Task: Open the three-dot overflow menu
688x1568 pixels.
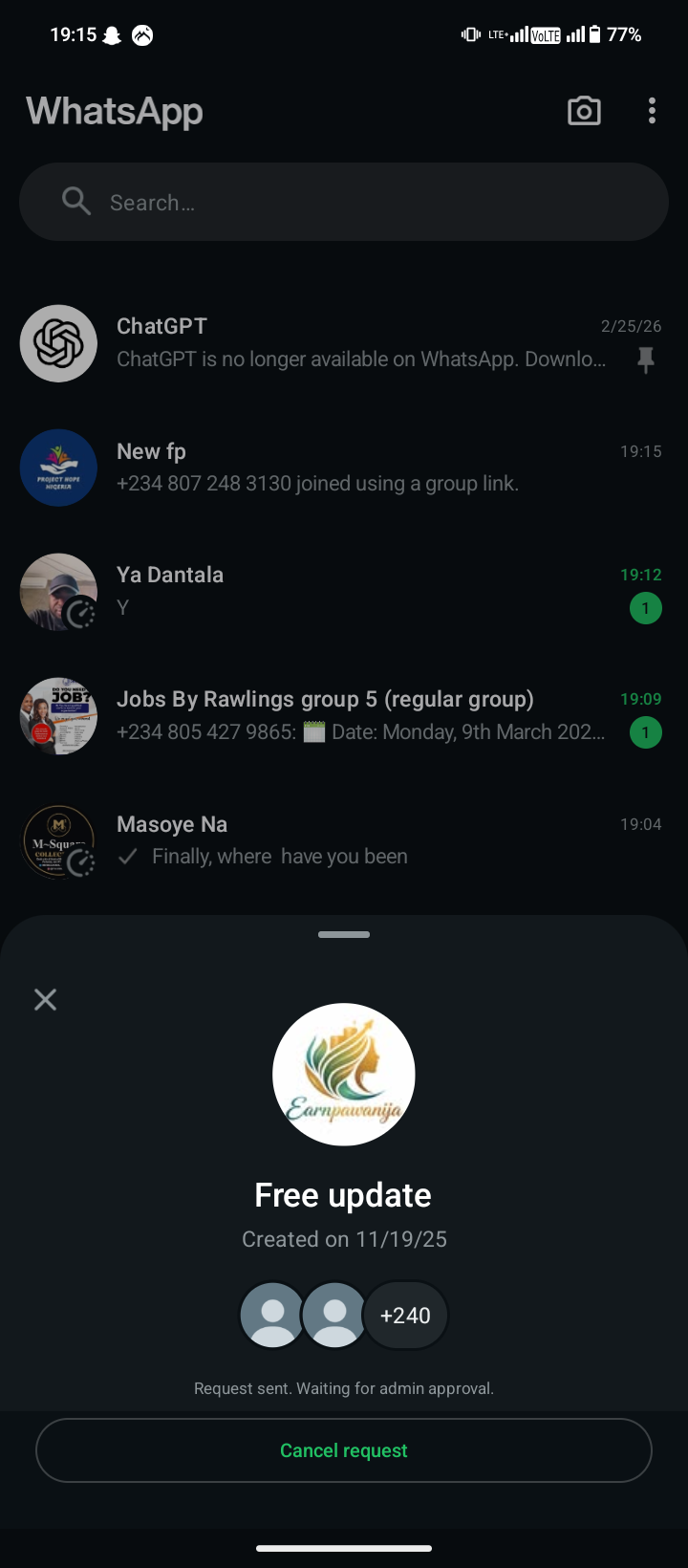Action: pos(652,111)
